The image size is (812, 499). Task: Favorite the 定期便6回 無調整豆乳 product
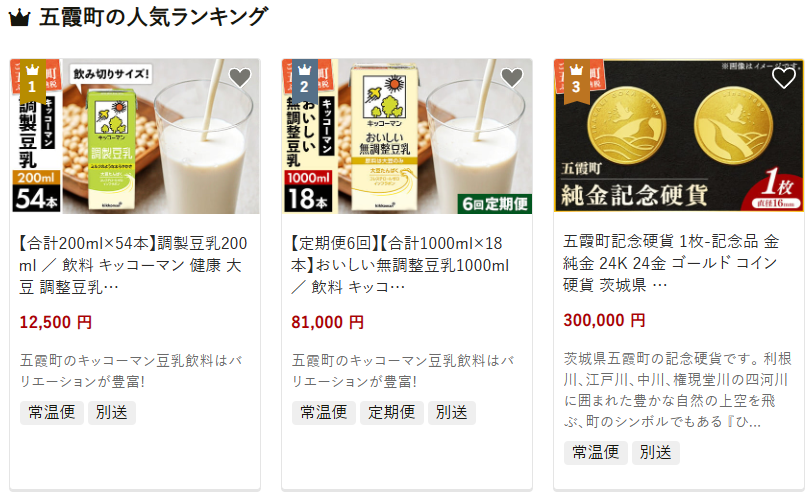point(512,78)
